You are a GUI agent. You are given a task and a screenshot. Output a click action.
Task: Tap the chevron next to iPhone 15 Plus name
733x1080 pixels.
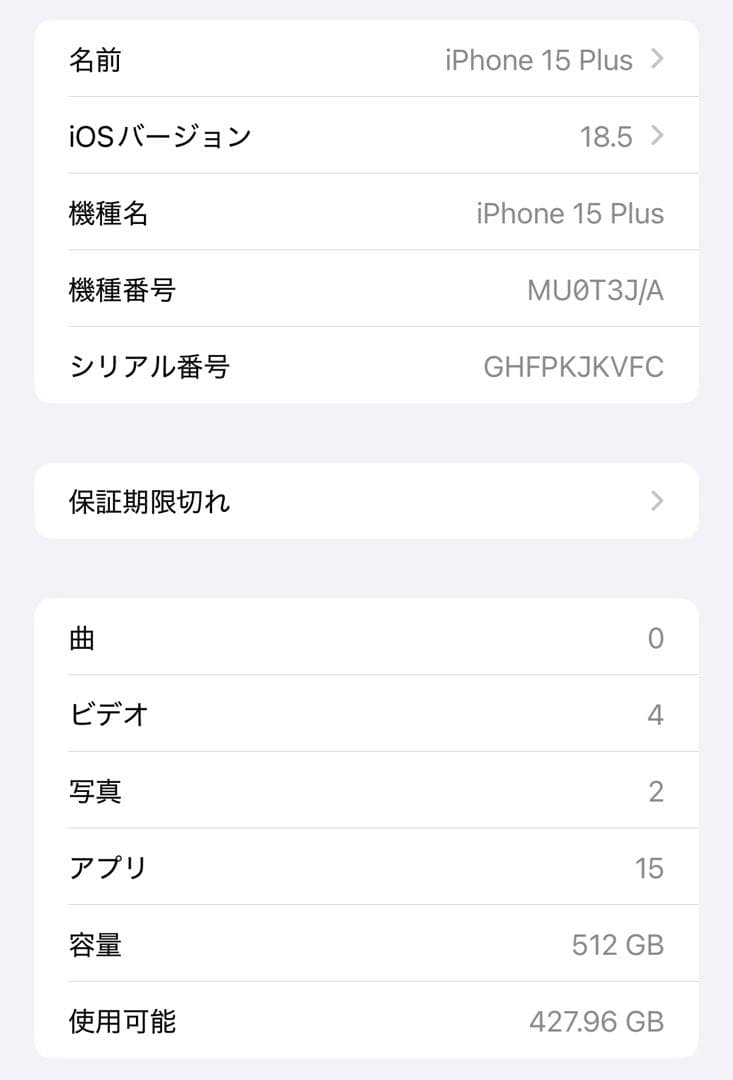tap(656, 60)
